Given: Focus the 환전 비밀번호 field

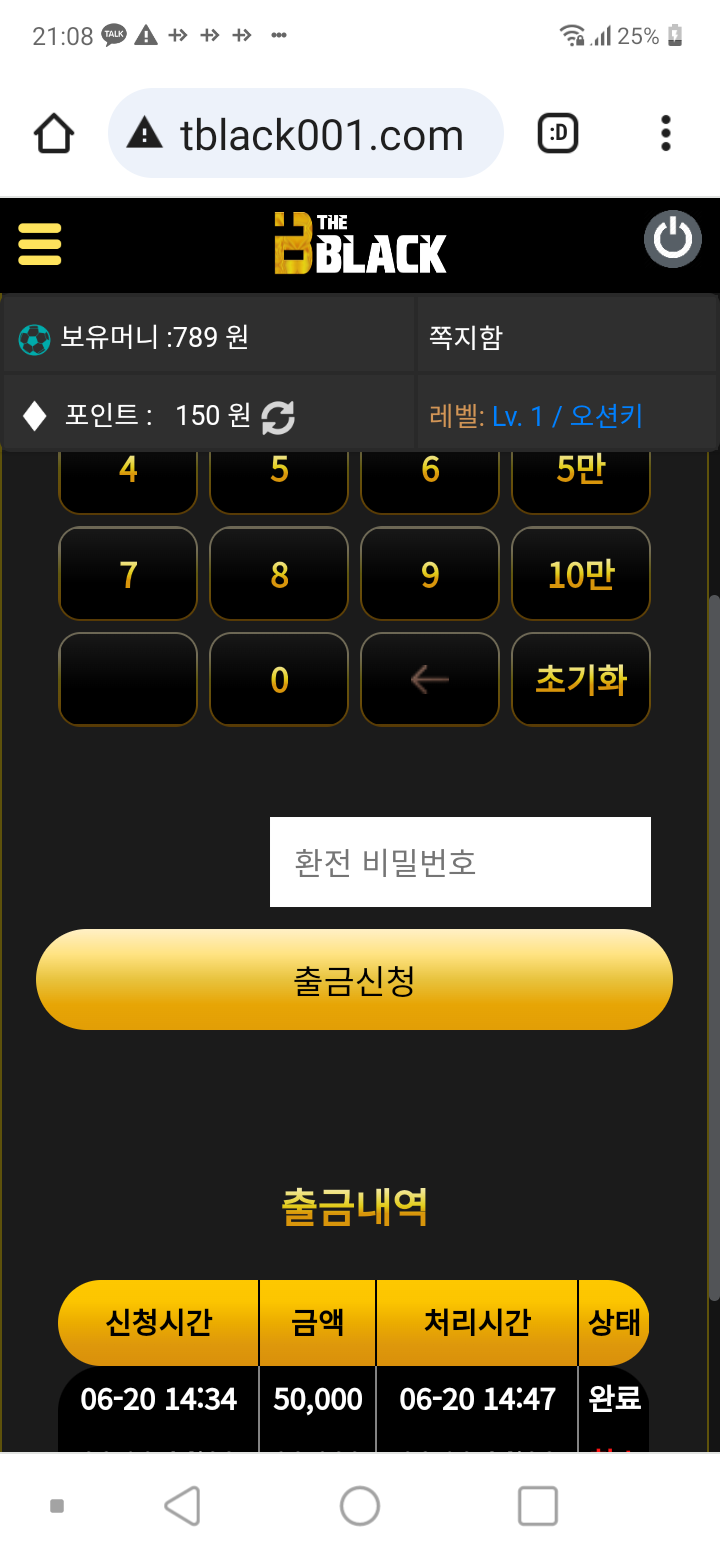Looking at the screenshot, I should (460, 862).
